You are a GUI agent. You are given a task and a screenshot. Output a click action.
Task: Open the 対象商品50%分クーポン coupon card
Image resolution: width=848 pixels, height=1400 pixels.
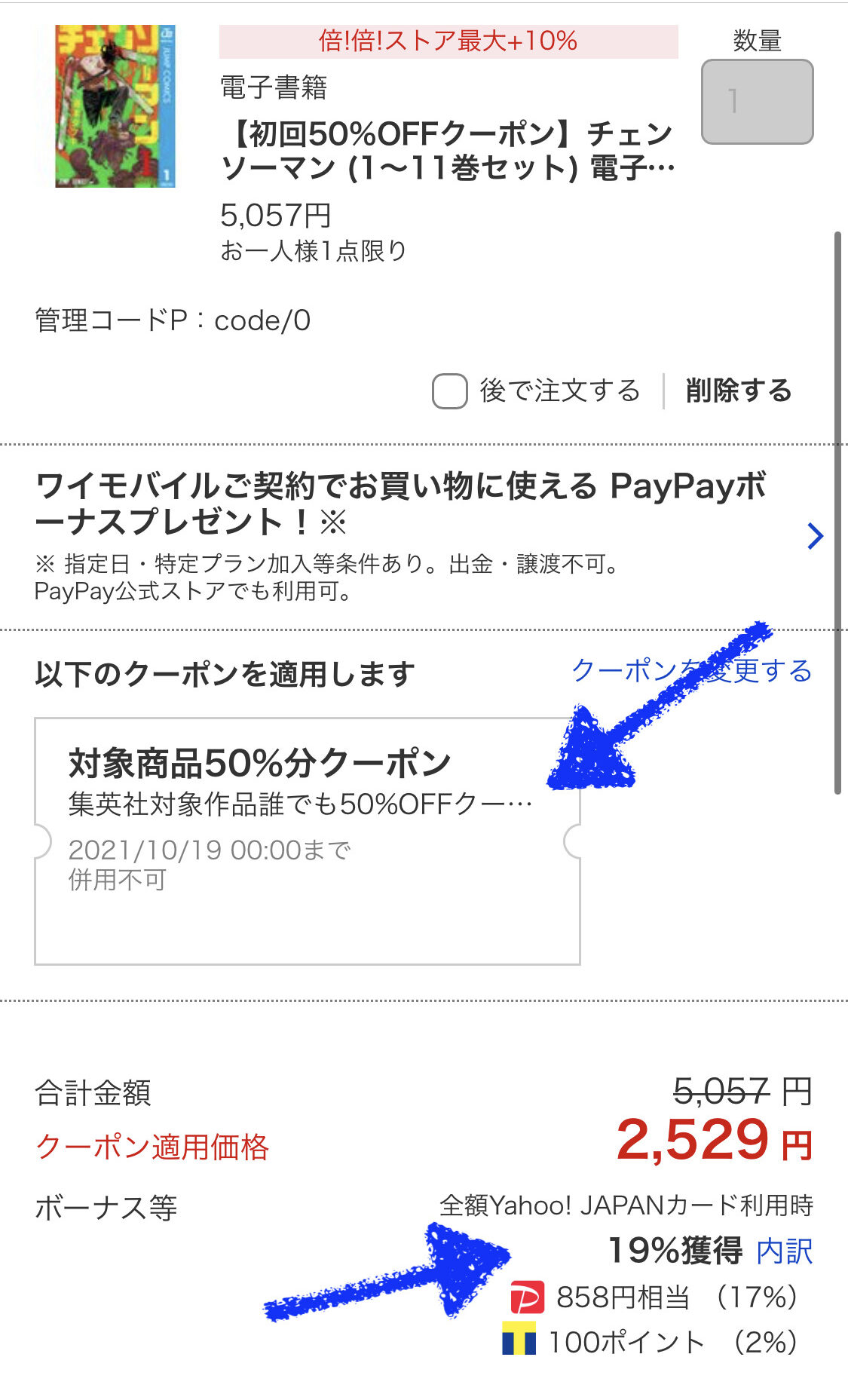coord(307,841)
